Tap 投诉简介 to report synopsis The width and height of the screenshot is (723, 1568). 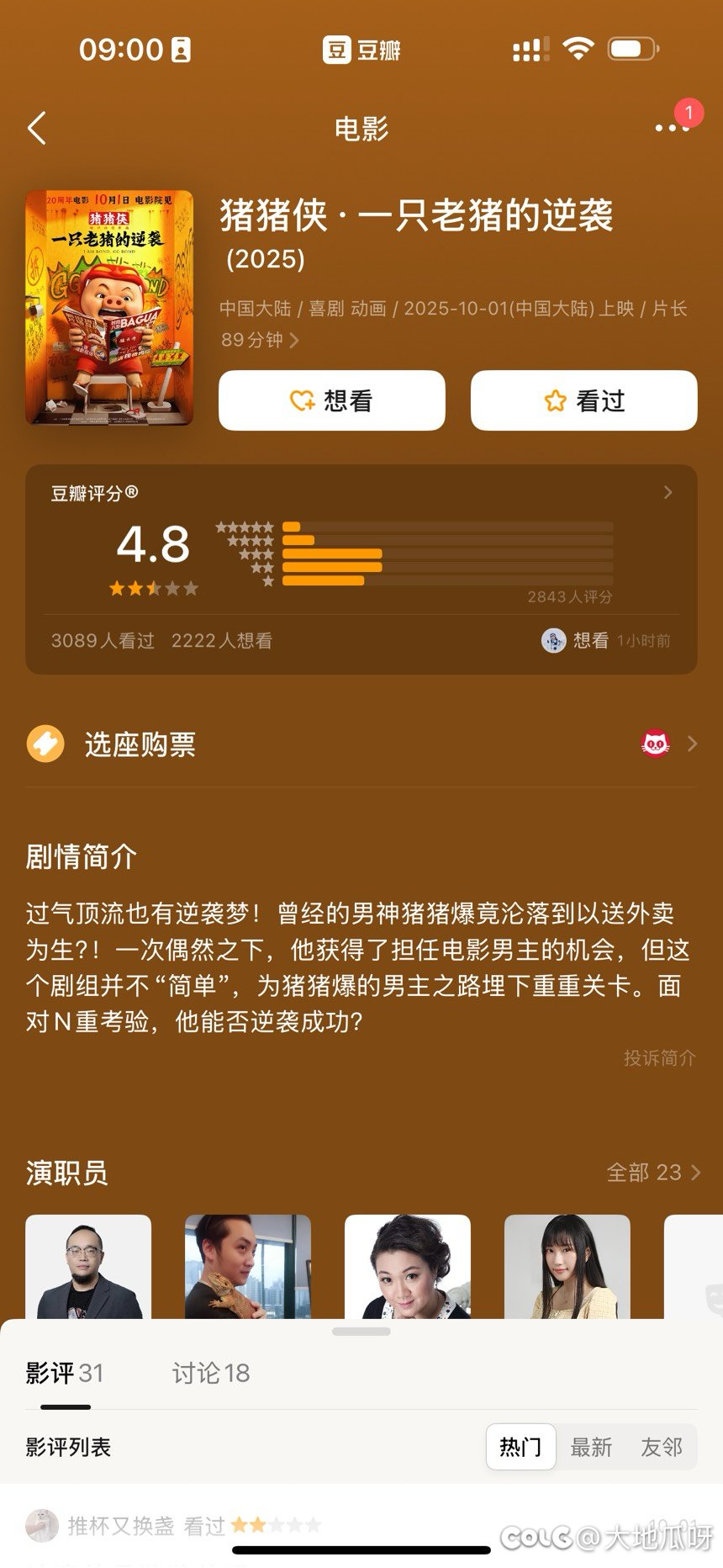click(659, 1057)
